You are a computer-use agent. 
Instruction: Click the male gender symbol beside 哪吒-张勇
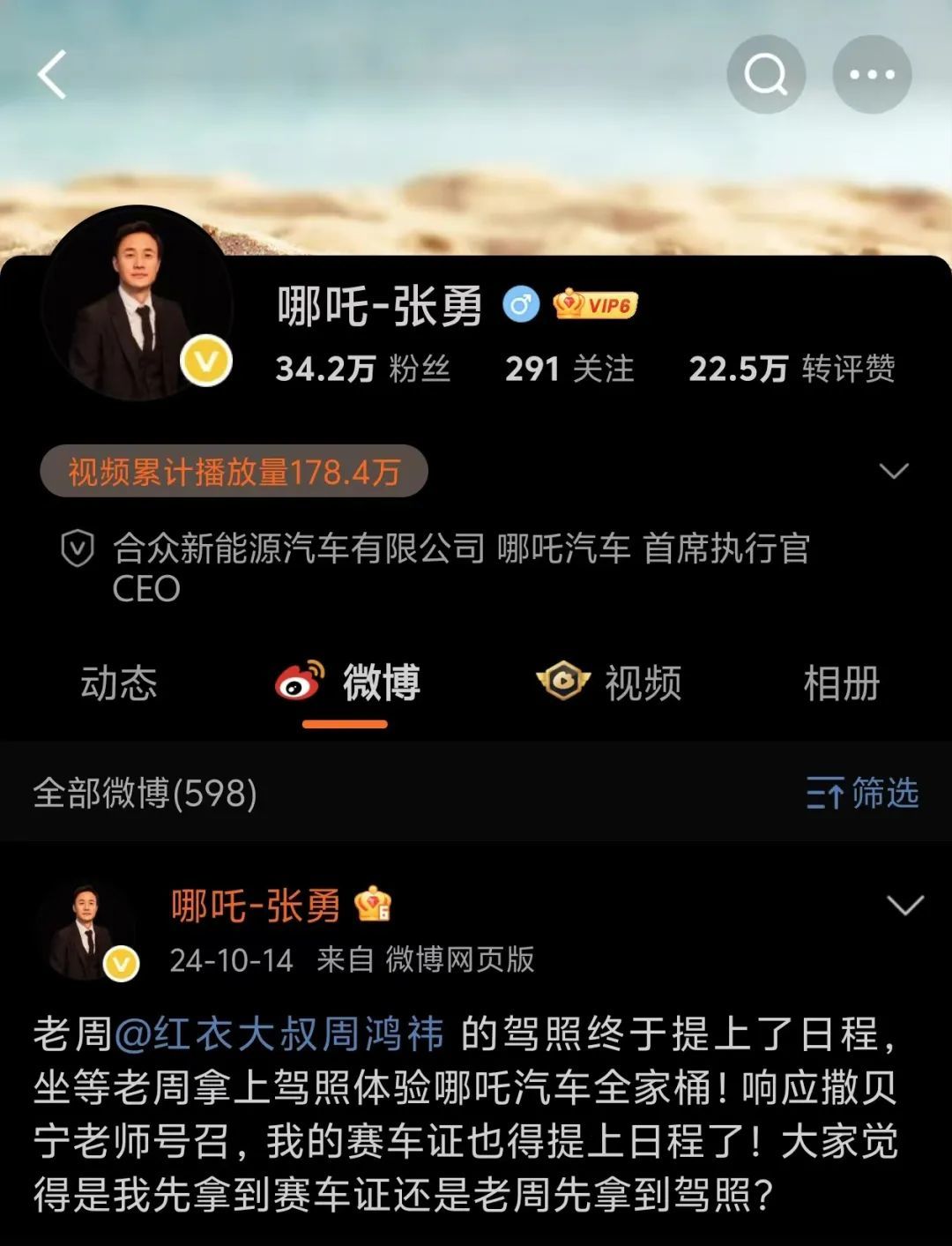(x=520, y=302)
